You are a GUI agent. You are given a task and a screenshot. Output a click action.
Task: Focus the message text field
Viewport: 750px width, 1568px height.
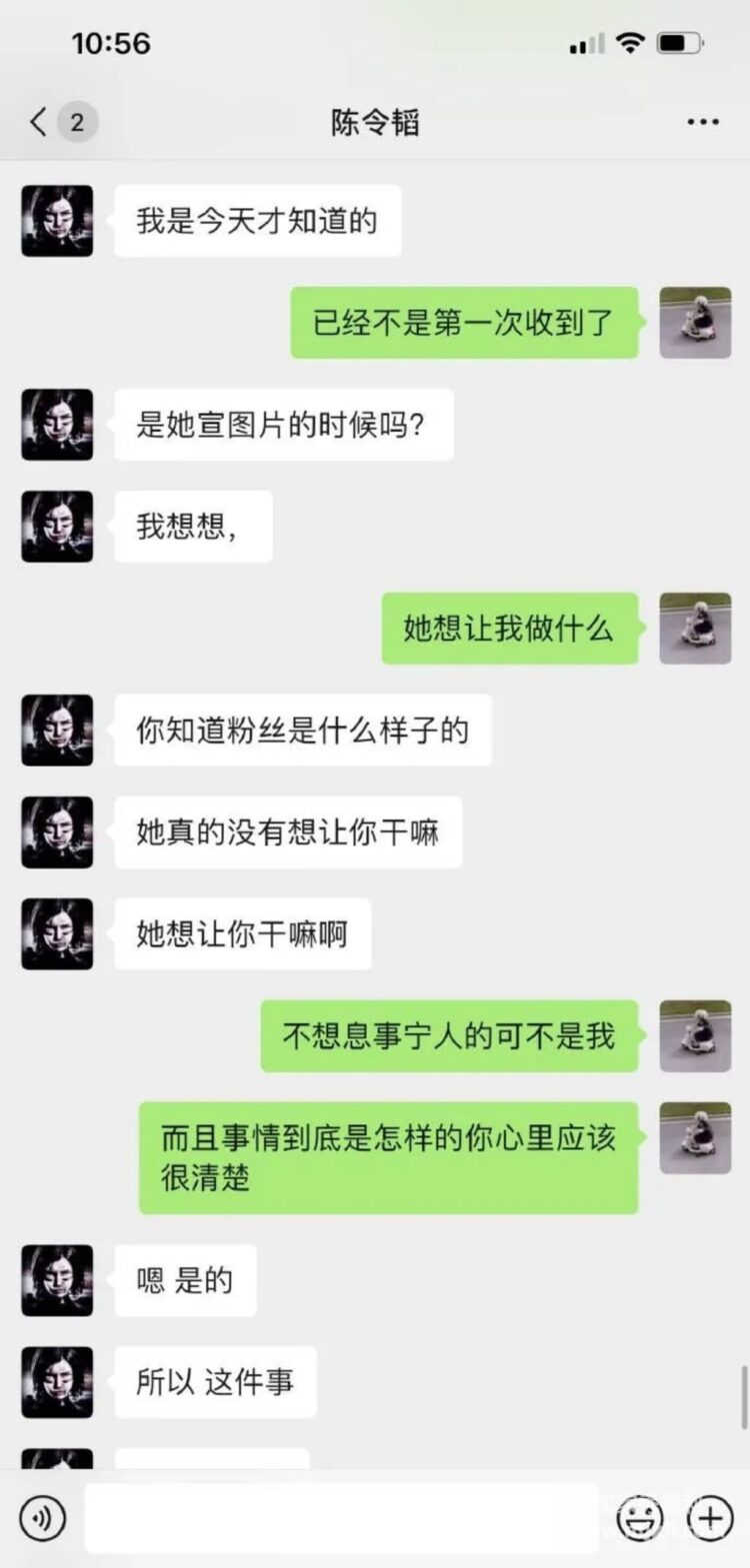click(x=340, y=1518)
